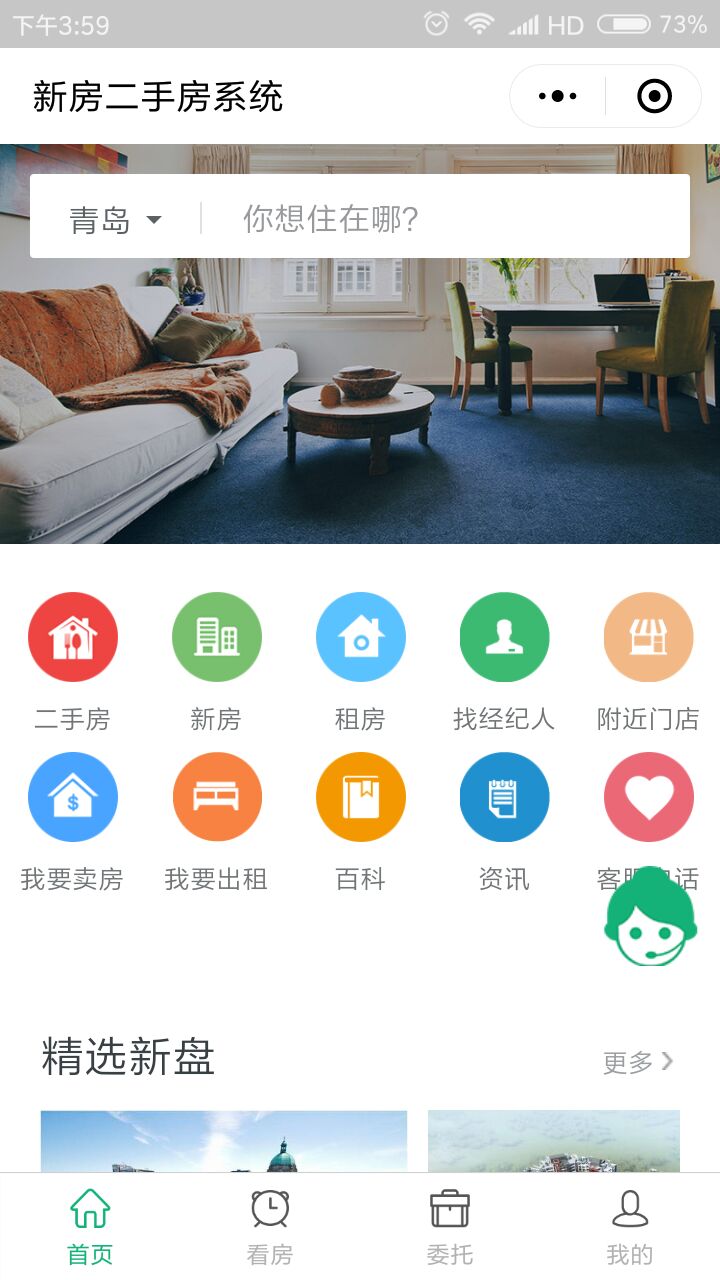
Task: Switch to the 看房 tab
Action: coord(270,1226)
